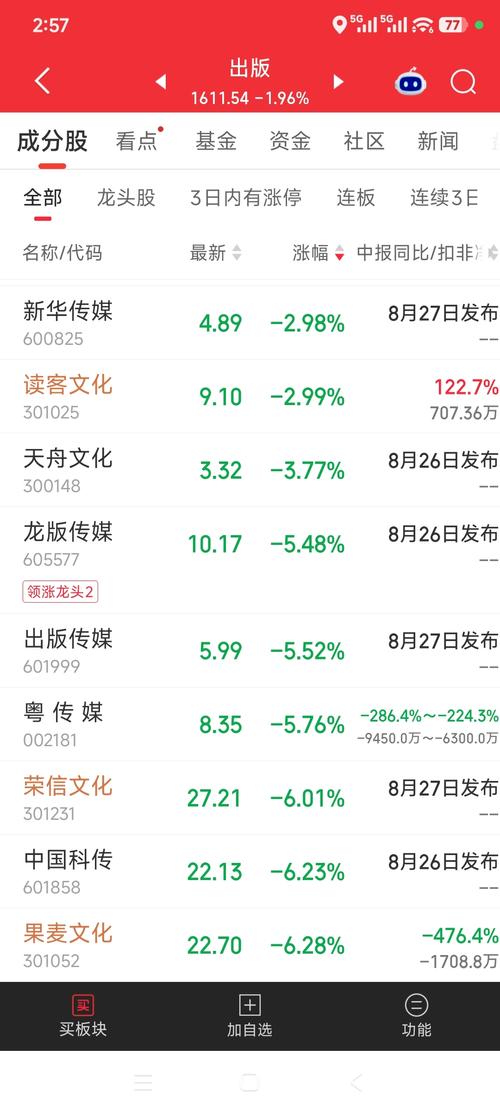This screenshot has width=500, height=1111.
Task: Go back using the top-left arrow
Action: point(42,81)
